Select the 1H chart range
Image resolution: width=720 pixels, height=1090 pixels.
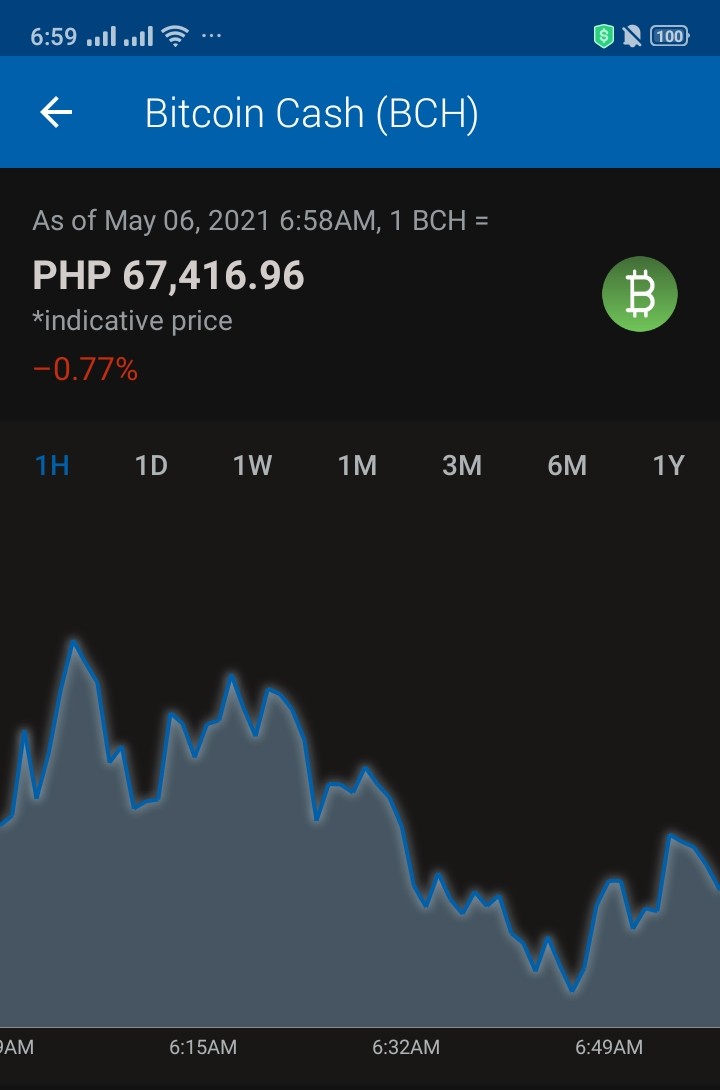pyautogui.click(x=52, y=465)
